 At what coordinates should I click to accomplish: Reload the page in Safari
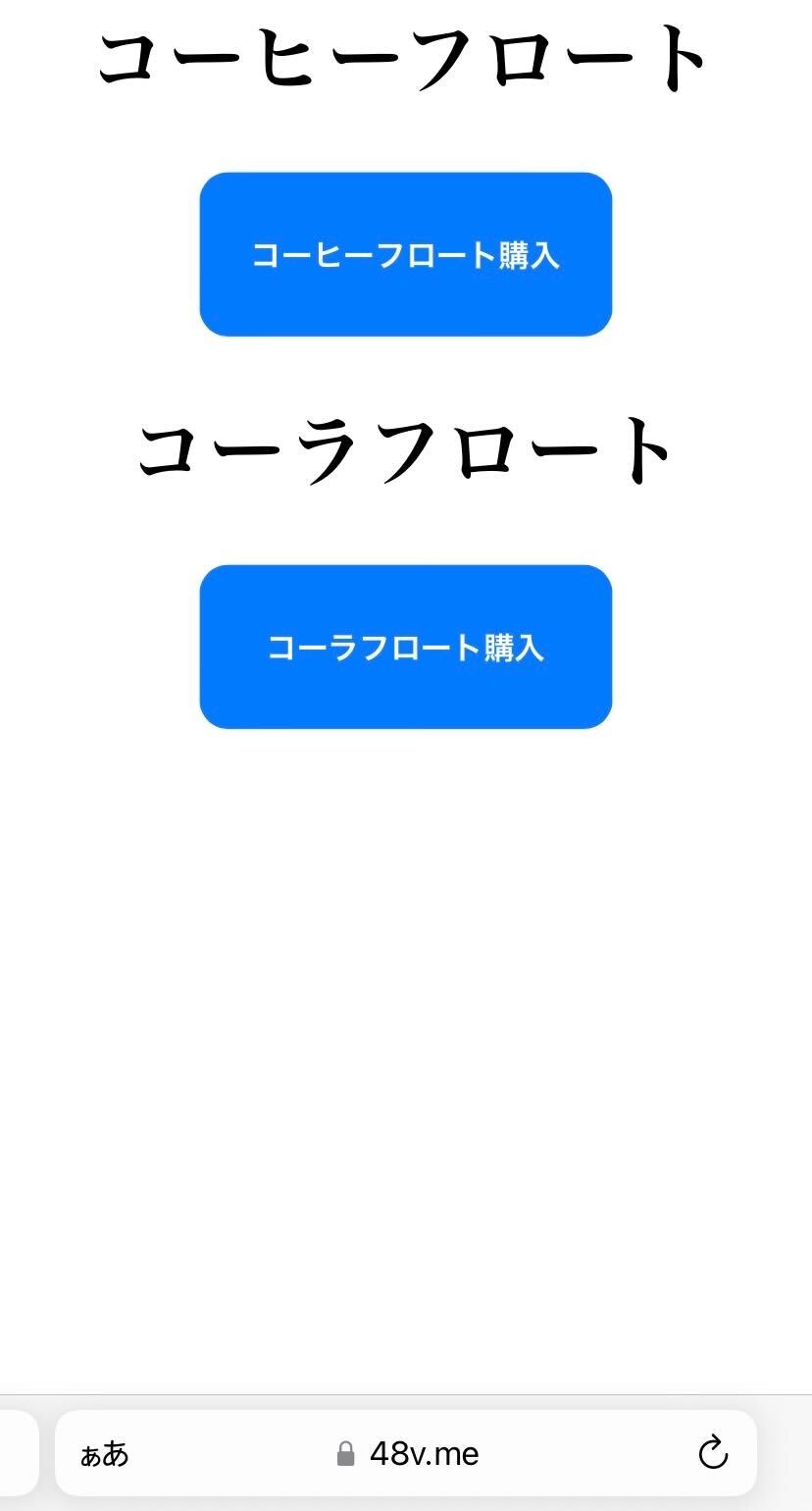(713, 1453)
